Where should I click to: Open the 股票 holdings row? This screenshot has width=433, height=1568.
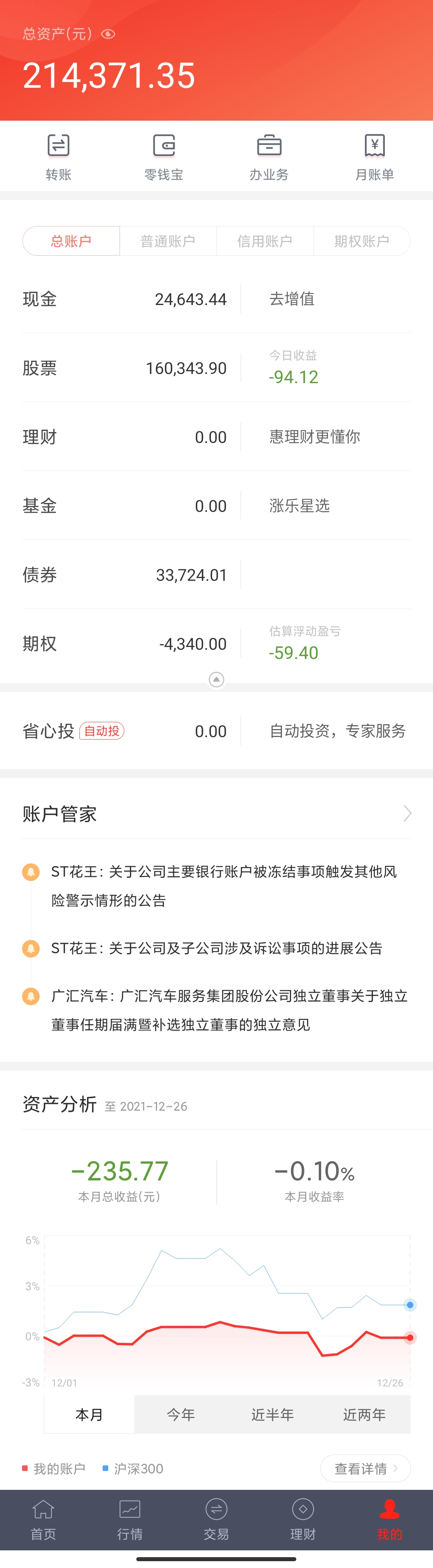point(124,368)
